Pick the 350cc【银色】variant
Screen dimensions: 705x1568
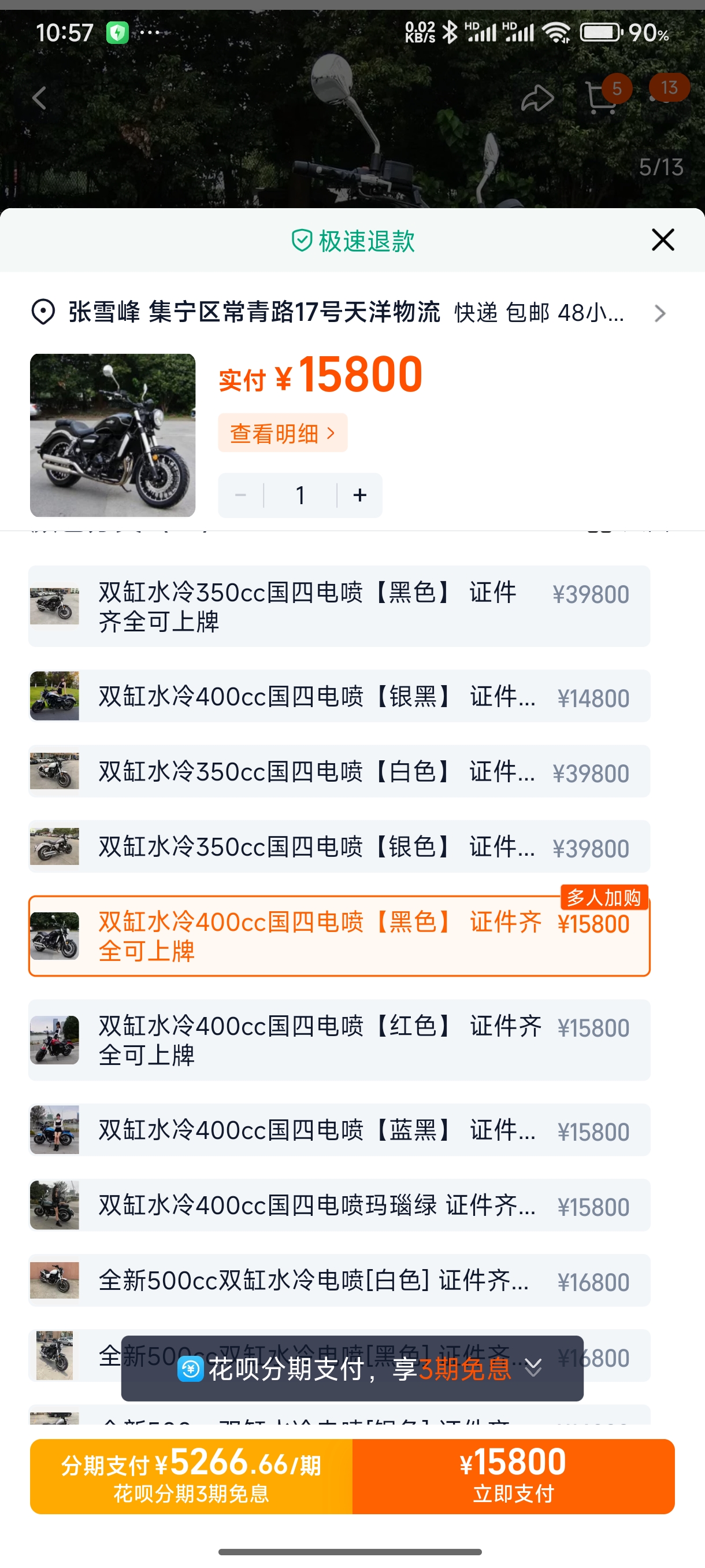(339, 846)
